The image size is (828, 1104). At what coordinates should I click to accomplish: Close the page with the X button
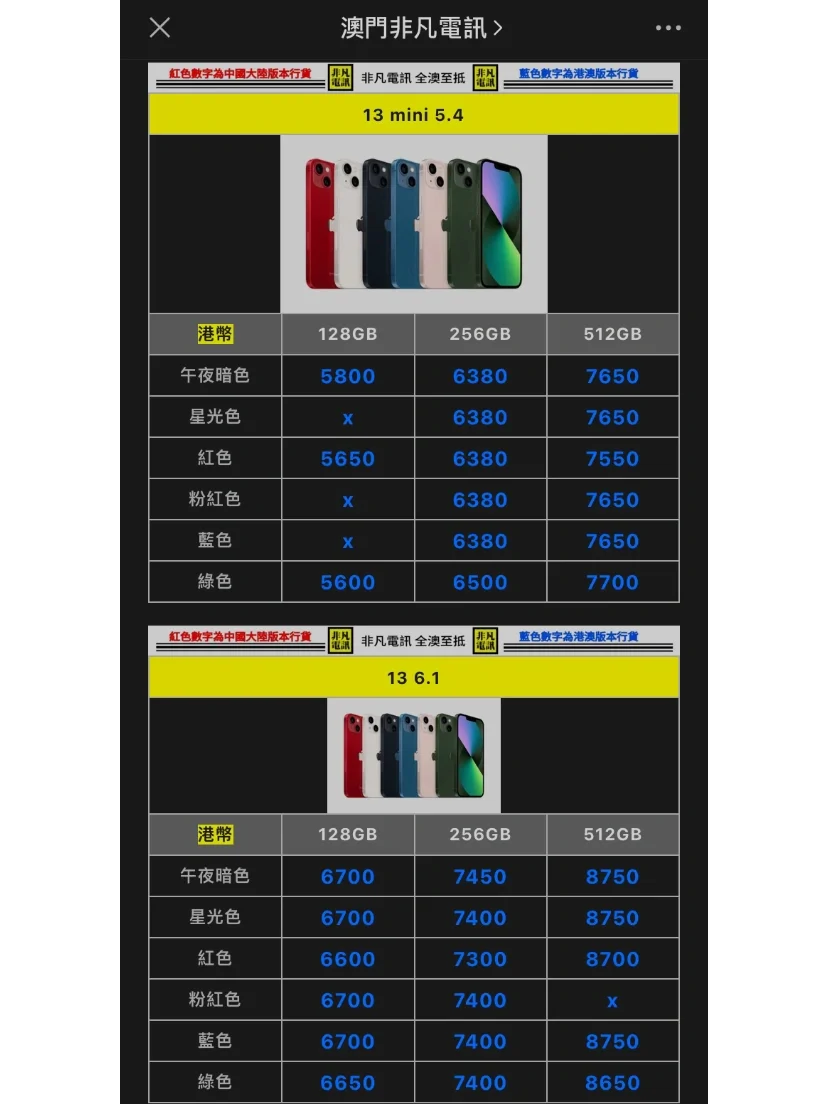coord(160,28)
